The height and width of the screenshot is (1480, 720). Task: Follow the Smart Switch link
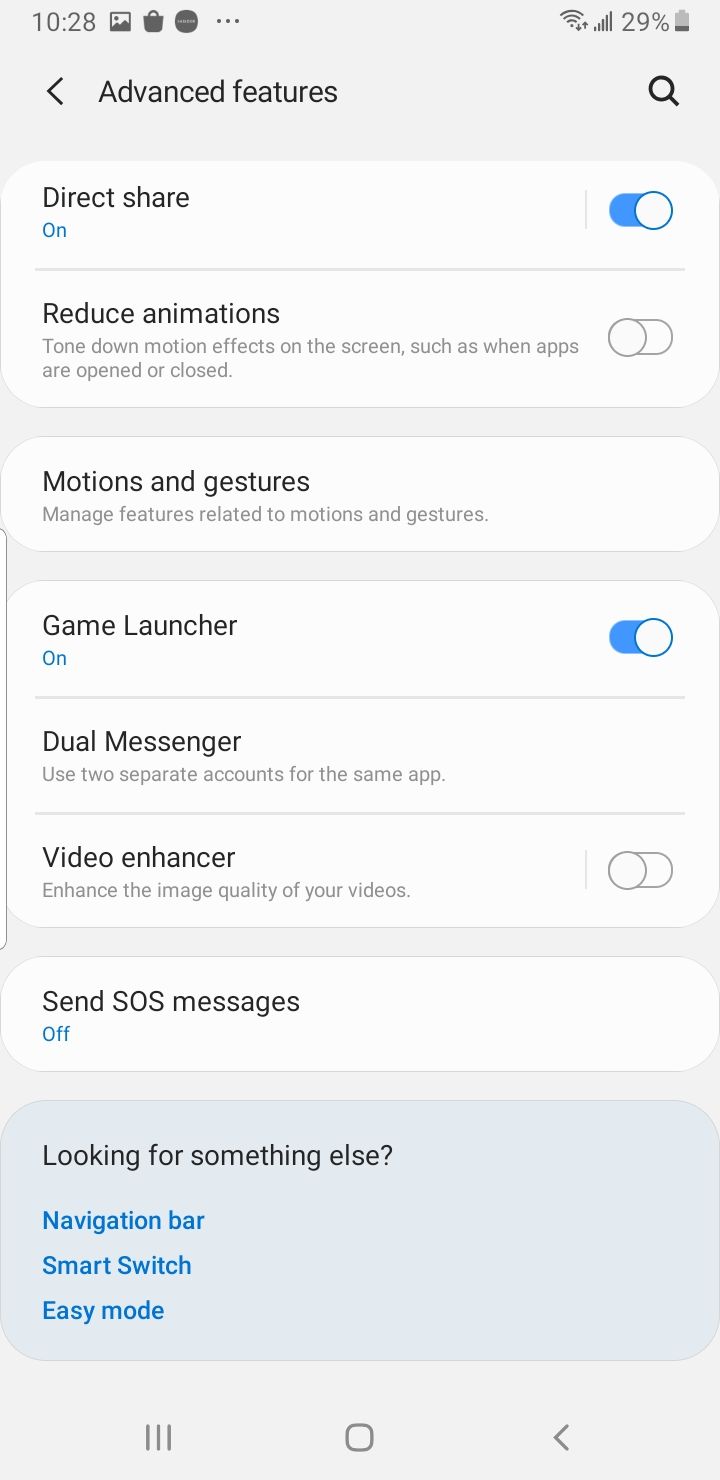tap(116, 1265)
